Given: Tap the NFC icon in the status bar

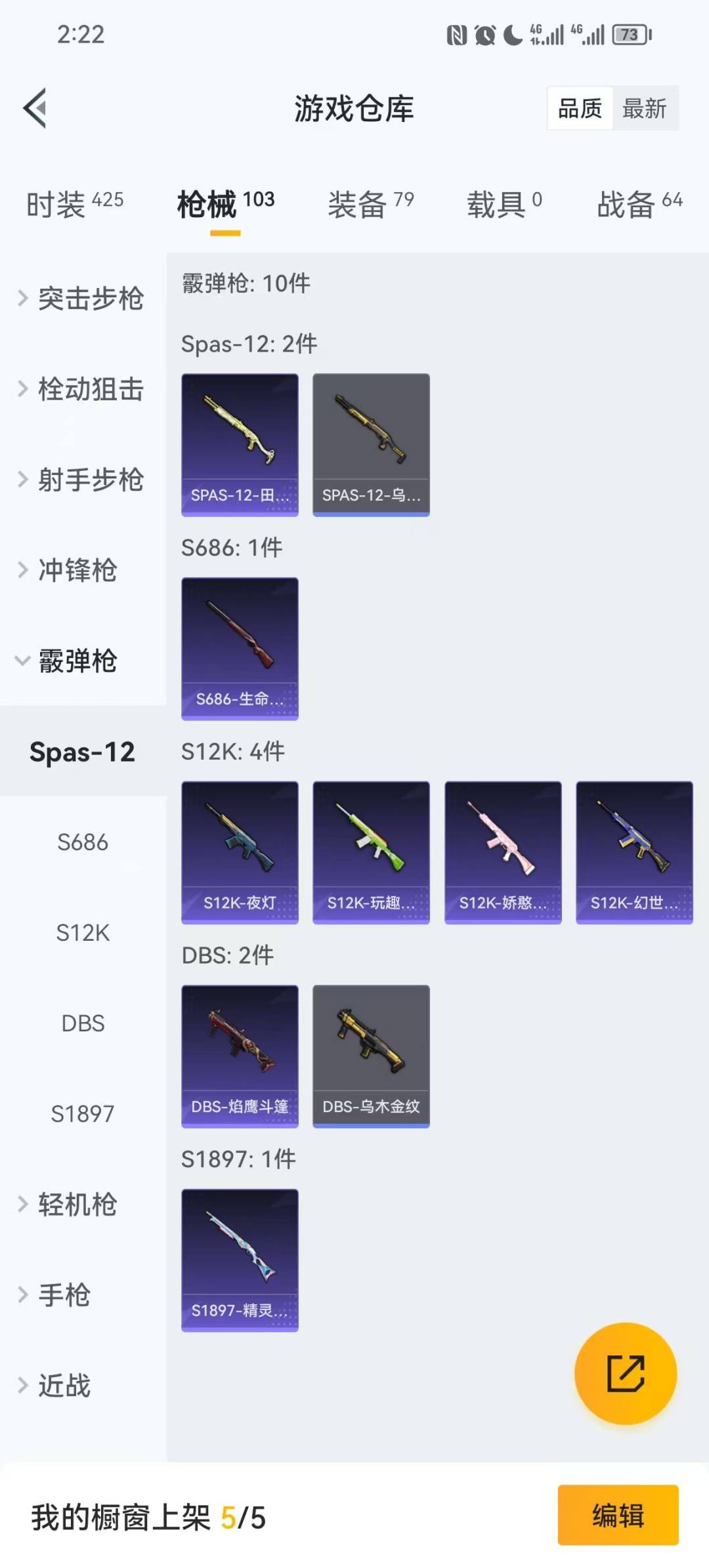Looking at the screenshot, I should (456, 35).
